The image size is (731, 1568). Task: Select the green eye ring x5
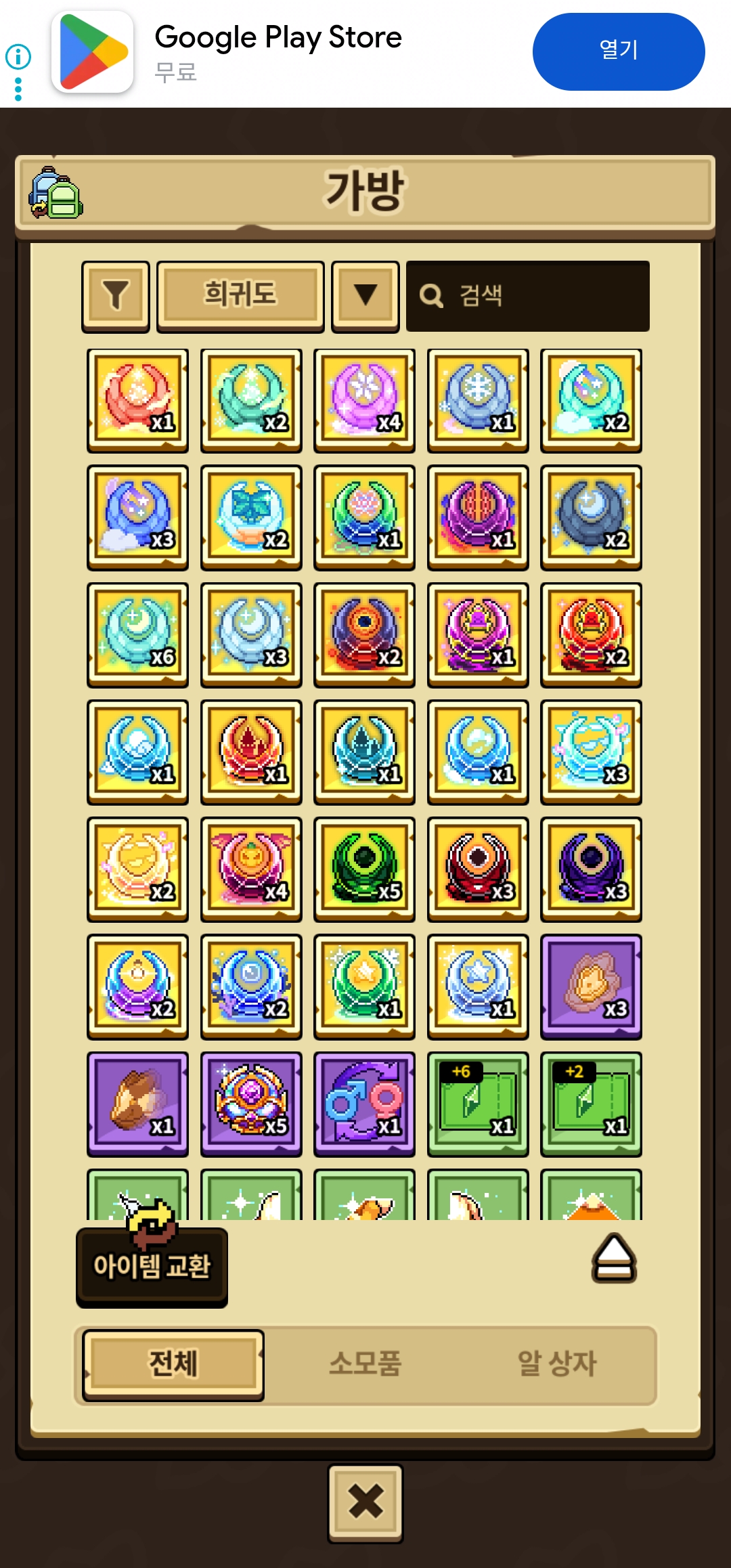click(365, 869)
